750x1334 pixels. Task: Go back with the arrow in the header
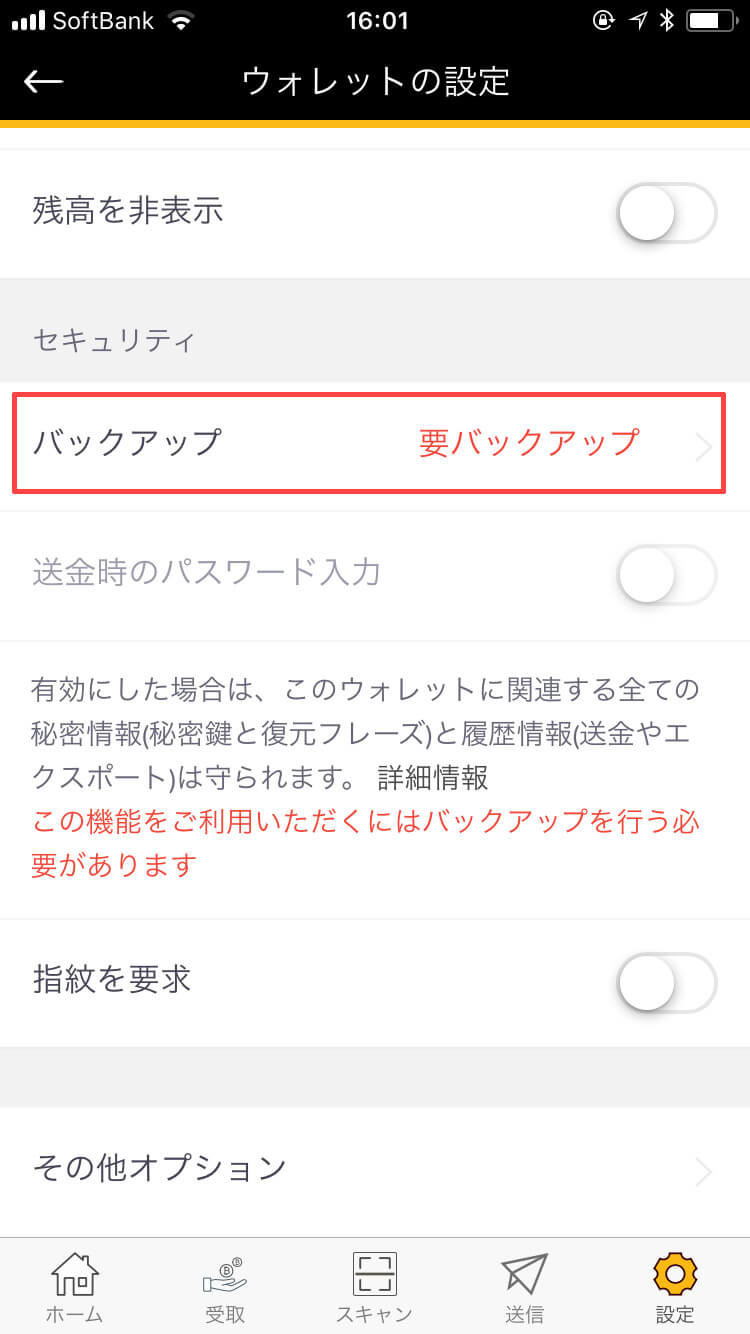pos(44,82)
